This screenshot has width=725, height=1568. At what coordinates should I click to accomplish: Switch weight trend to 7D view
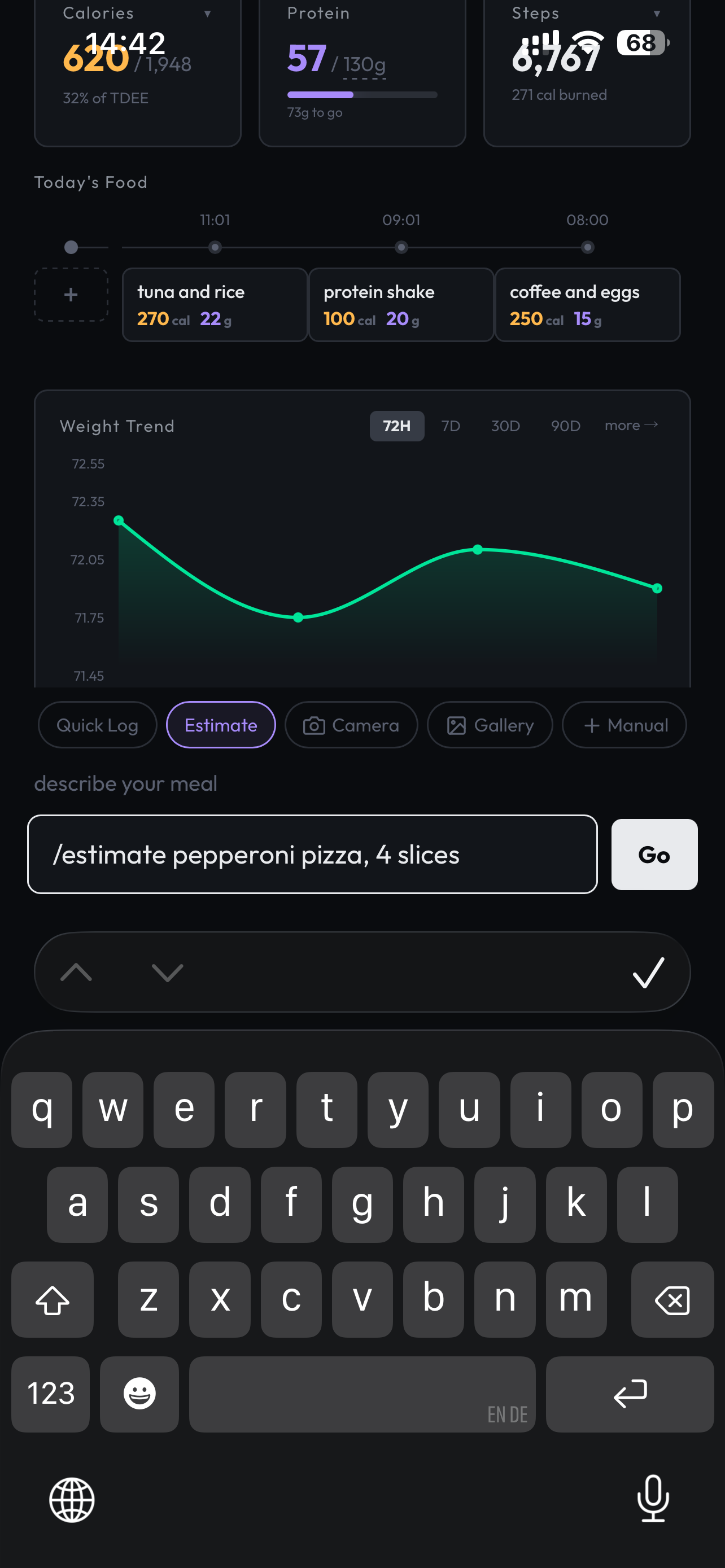point(451,426)
